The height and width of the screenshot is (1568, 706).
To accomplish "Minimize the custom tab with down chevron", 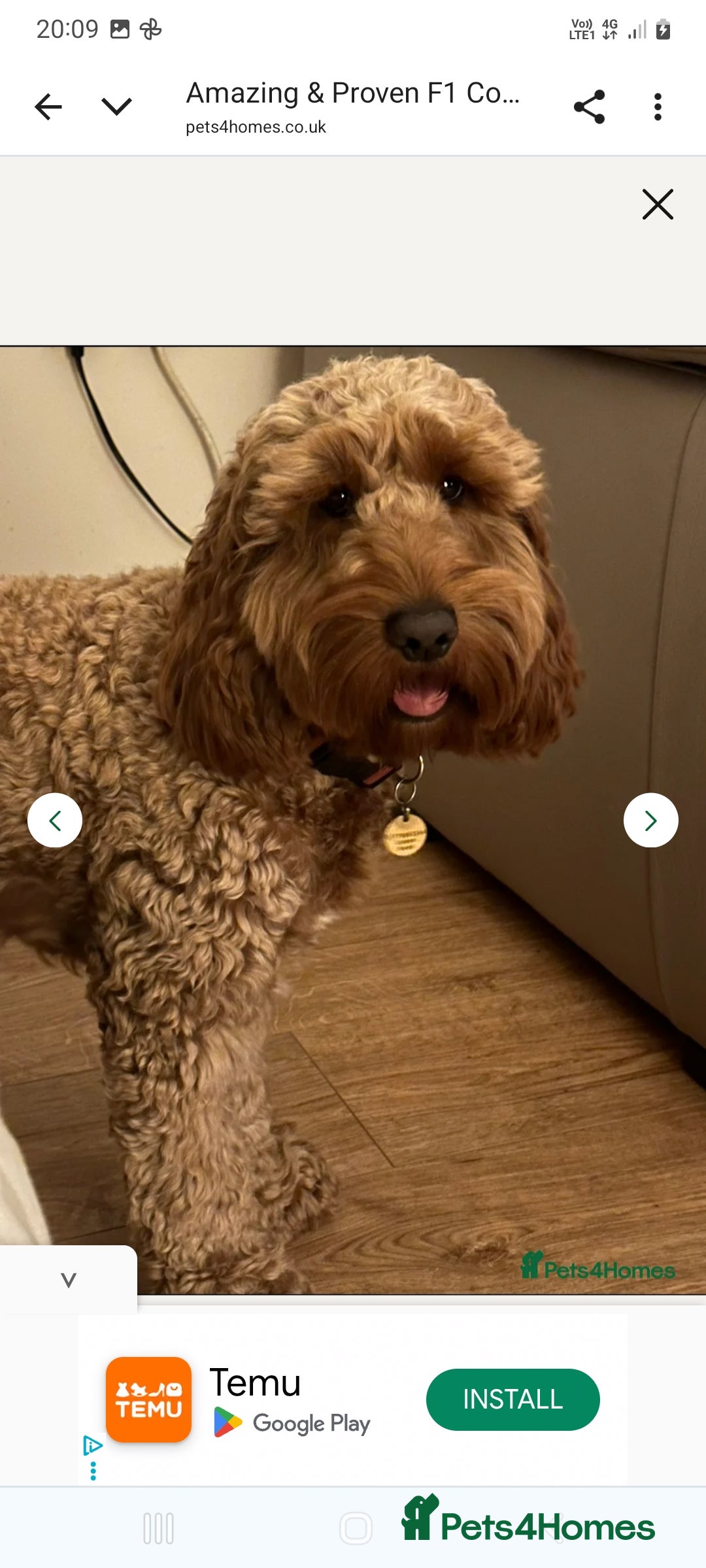I will [117, 106].
